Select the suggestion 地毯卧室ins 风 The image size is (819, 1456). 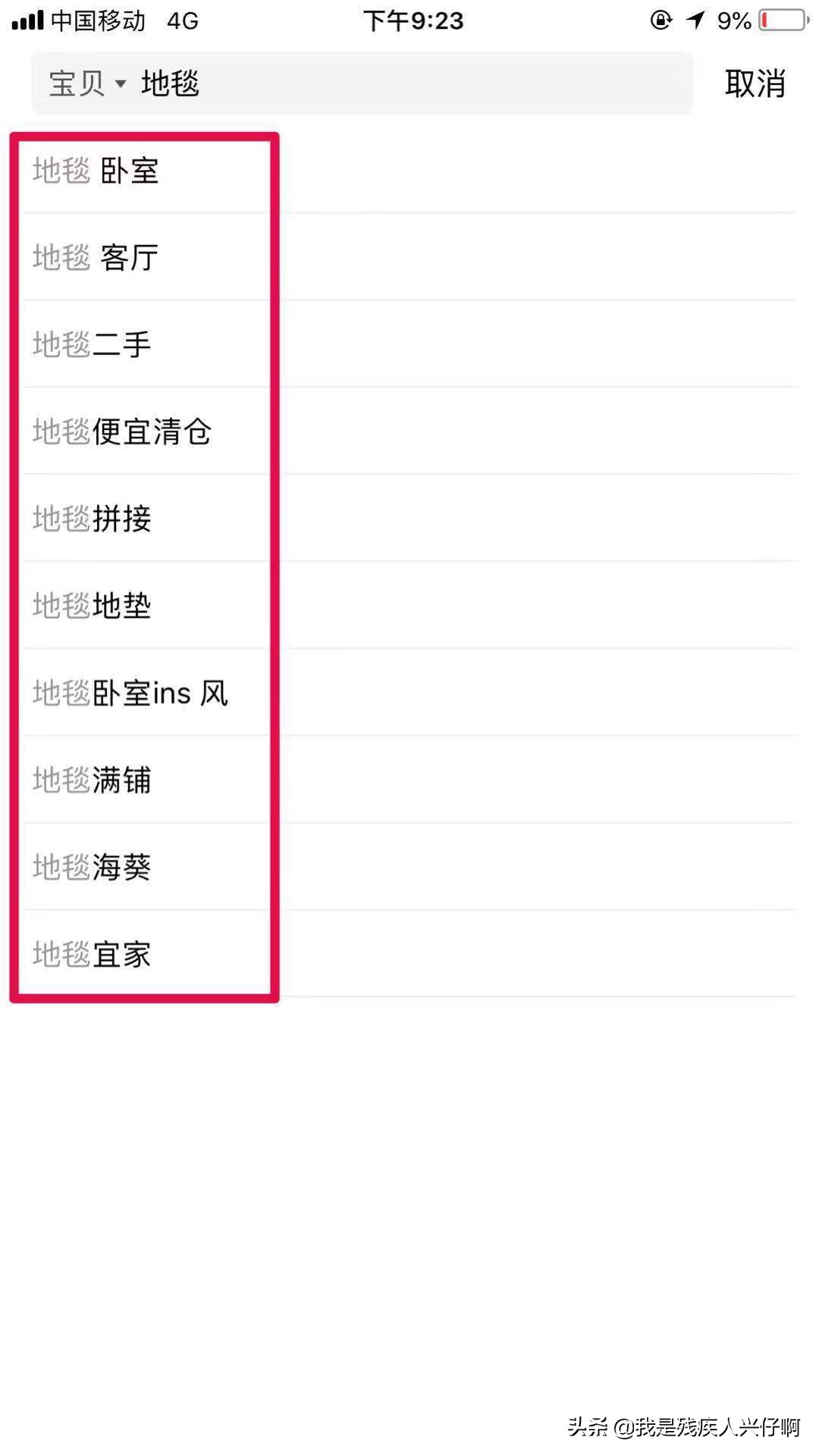click(x=130, y=693)
